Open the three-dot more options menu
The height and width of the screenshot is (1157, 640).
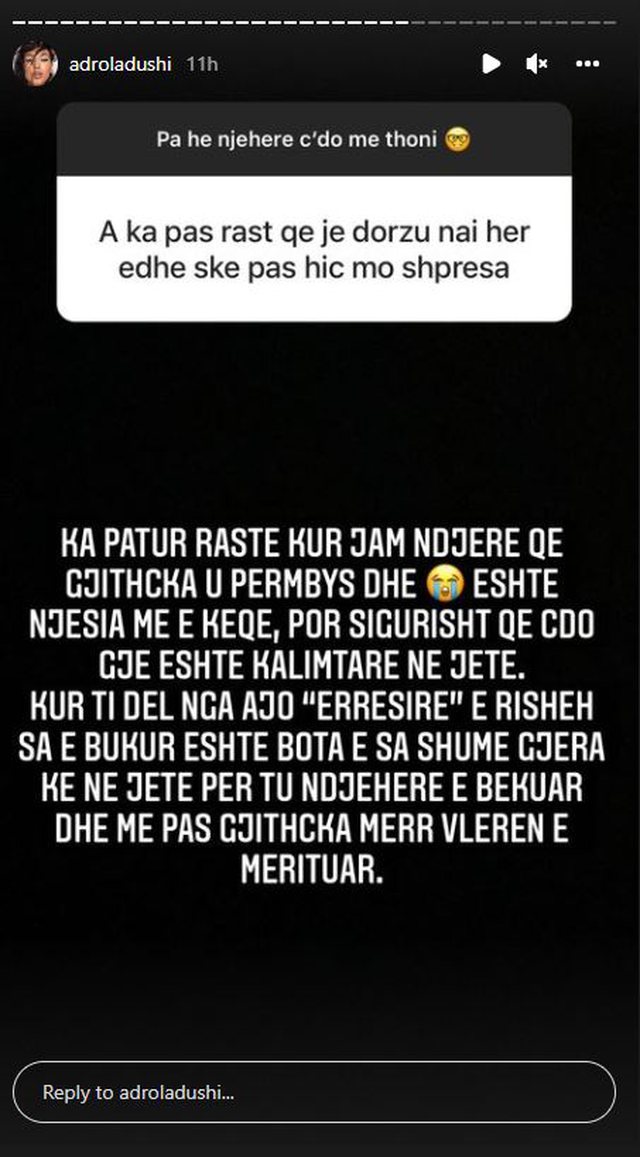(588, 64)
